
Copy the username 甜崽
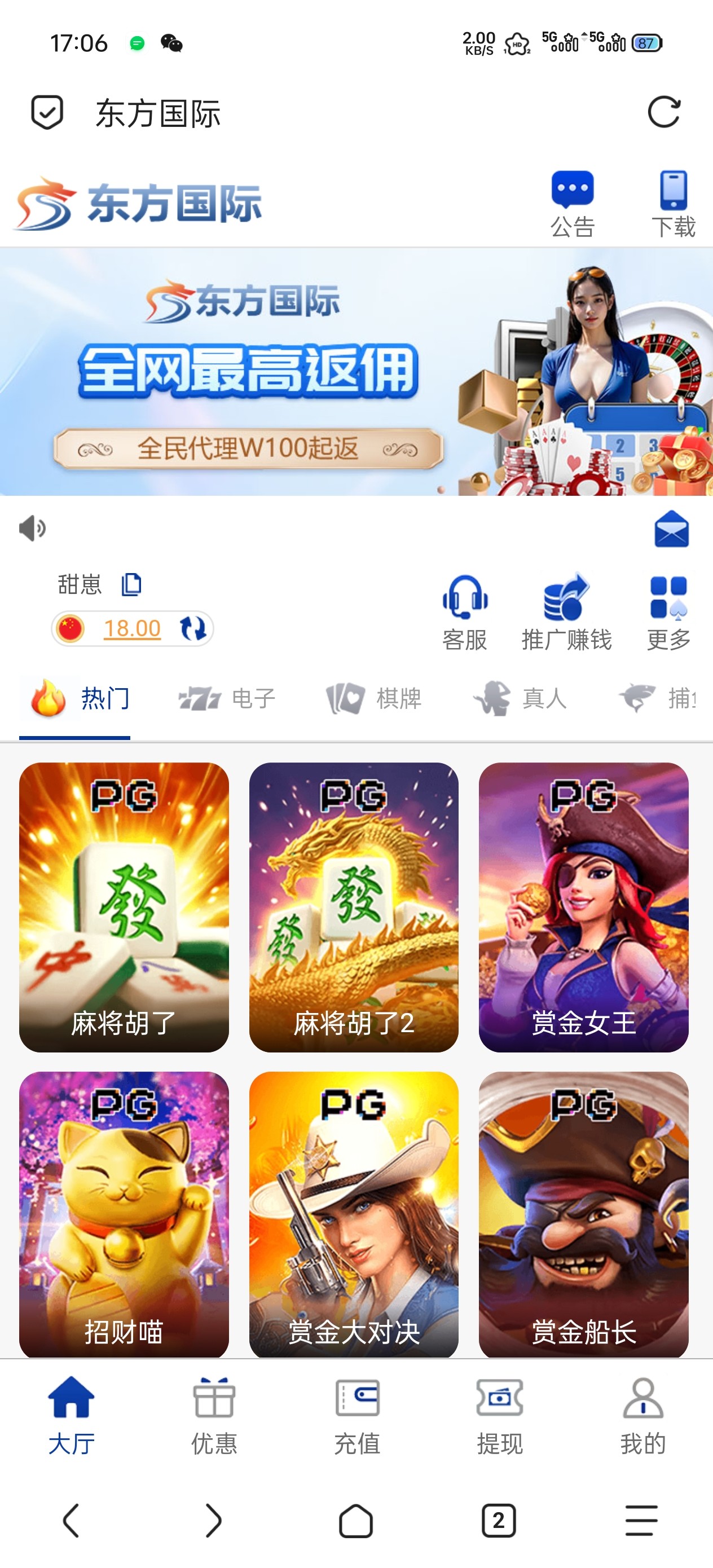click(131, 584)
